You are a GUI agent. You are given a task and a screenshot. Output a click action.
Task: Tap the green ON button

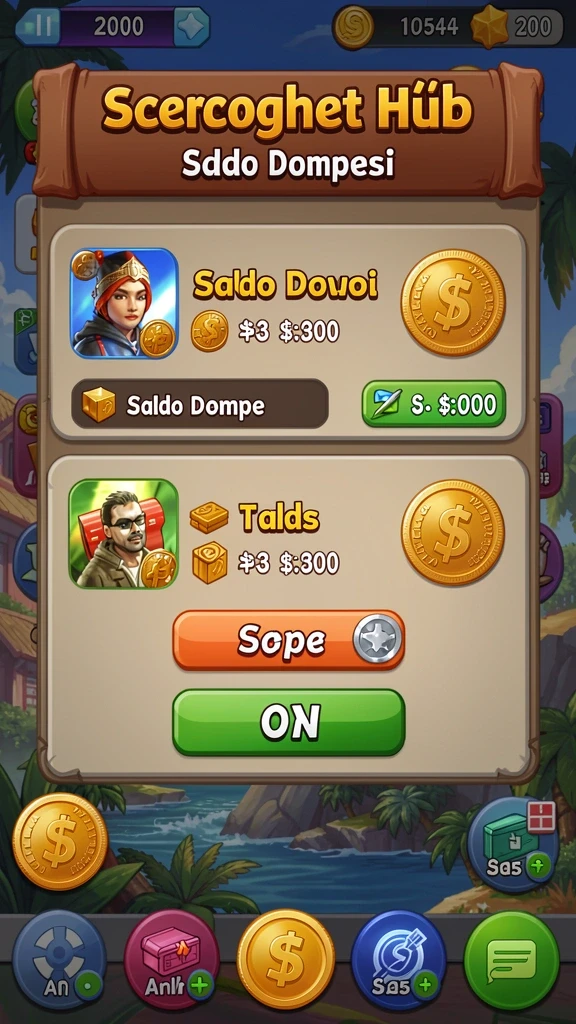pos(289,722)
